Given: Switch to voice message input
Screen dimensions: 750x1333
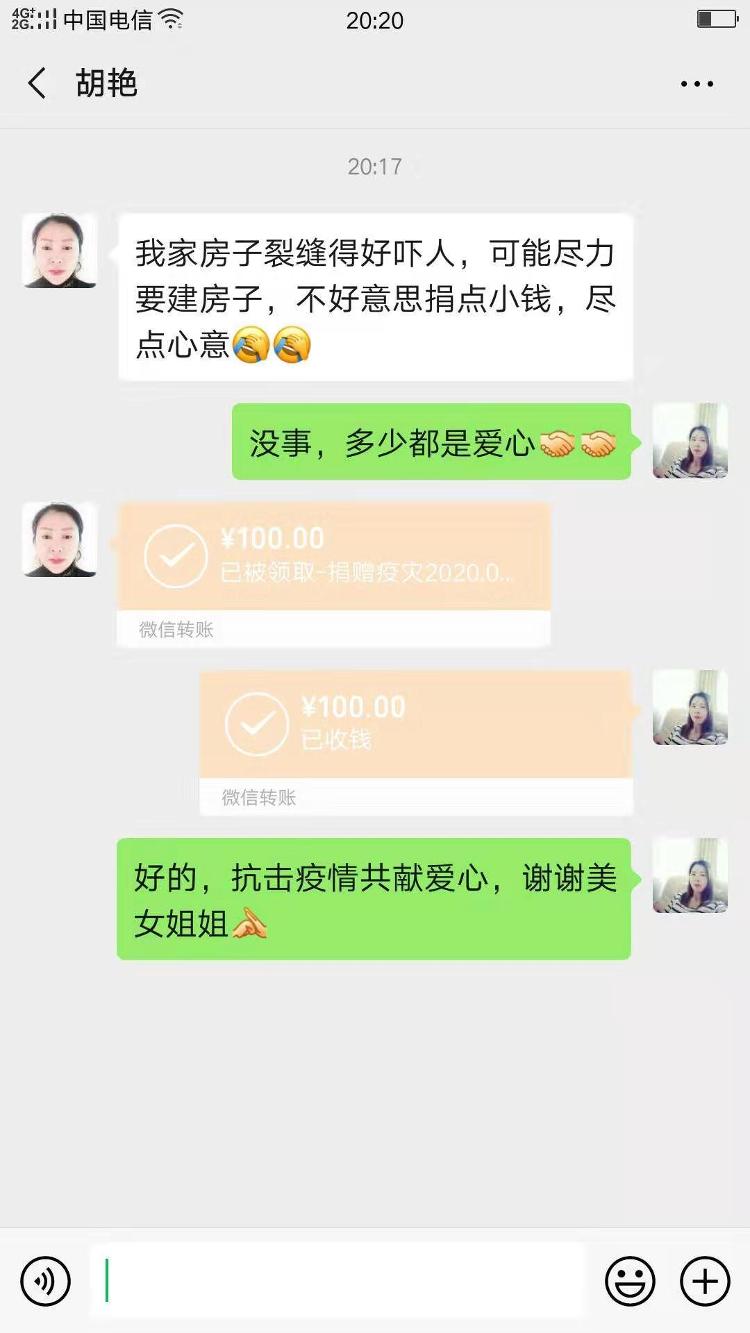Looking at the screenshot, I should (45, 1281).
